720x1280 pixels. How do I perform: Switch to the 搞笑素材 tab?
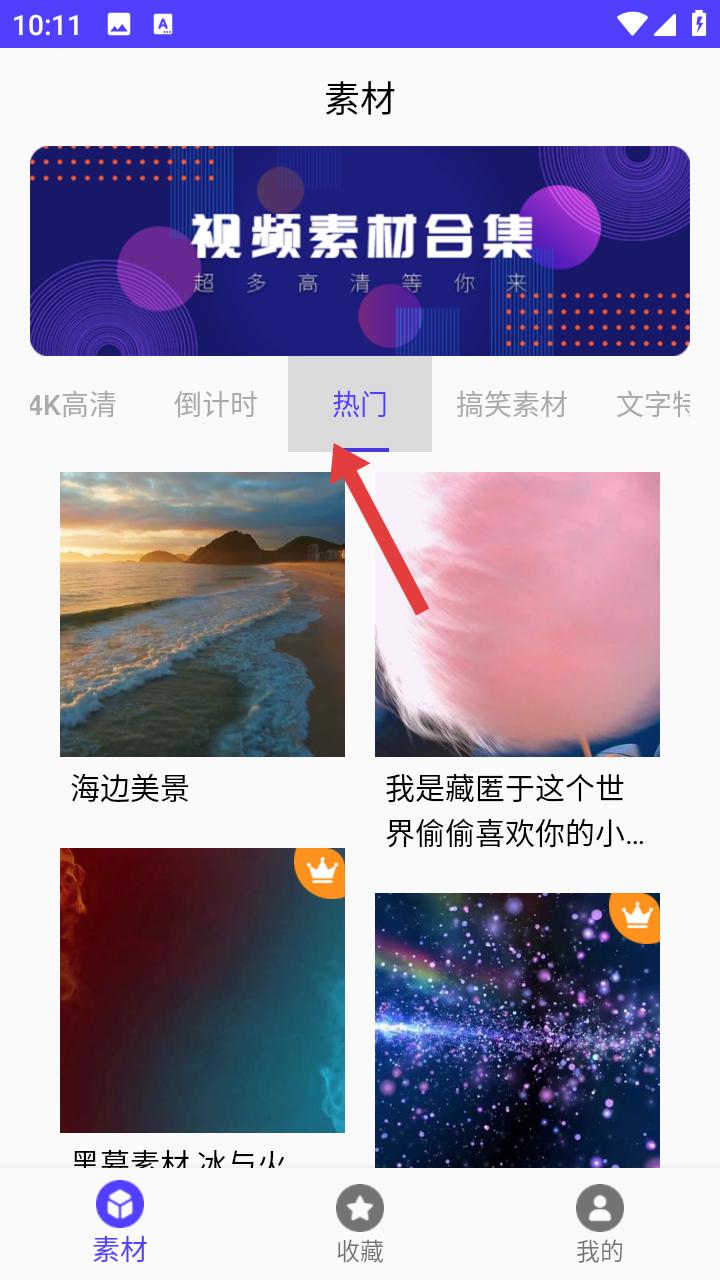click(512, 405)
